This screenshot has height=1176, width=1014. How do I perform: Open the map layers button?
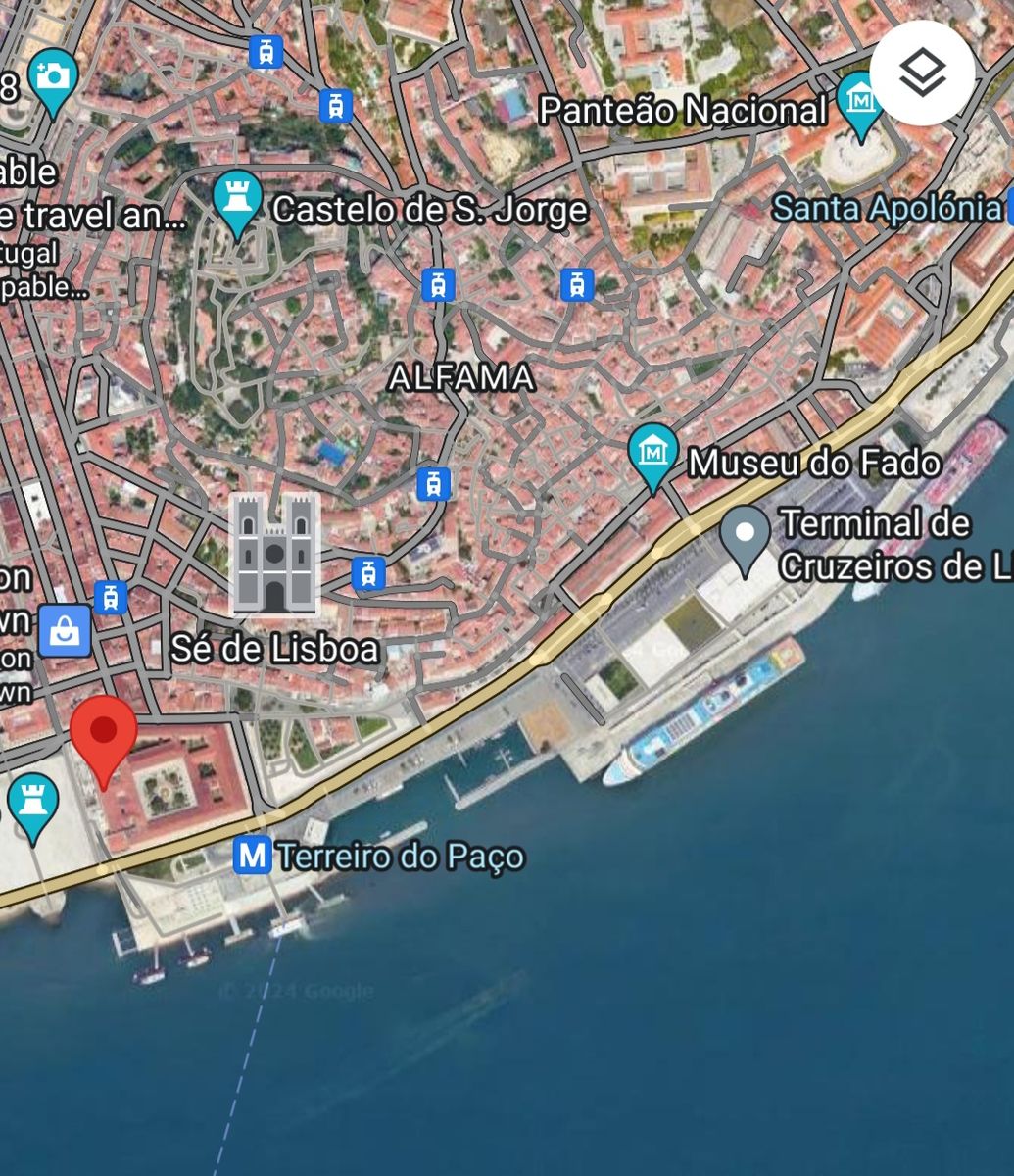pos(922,73)
